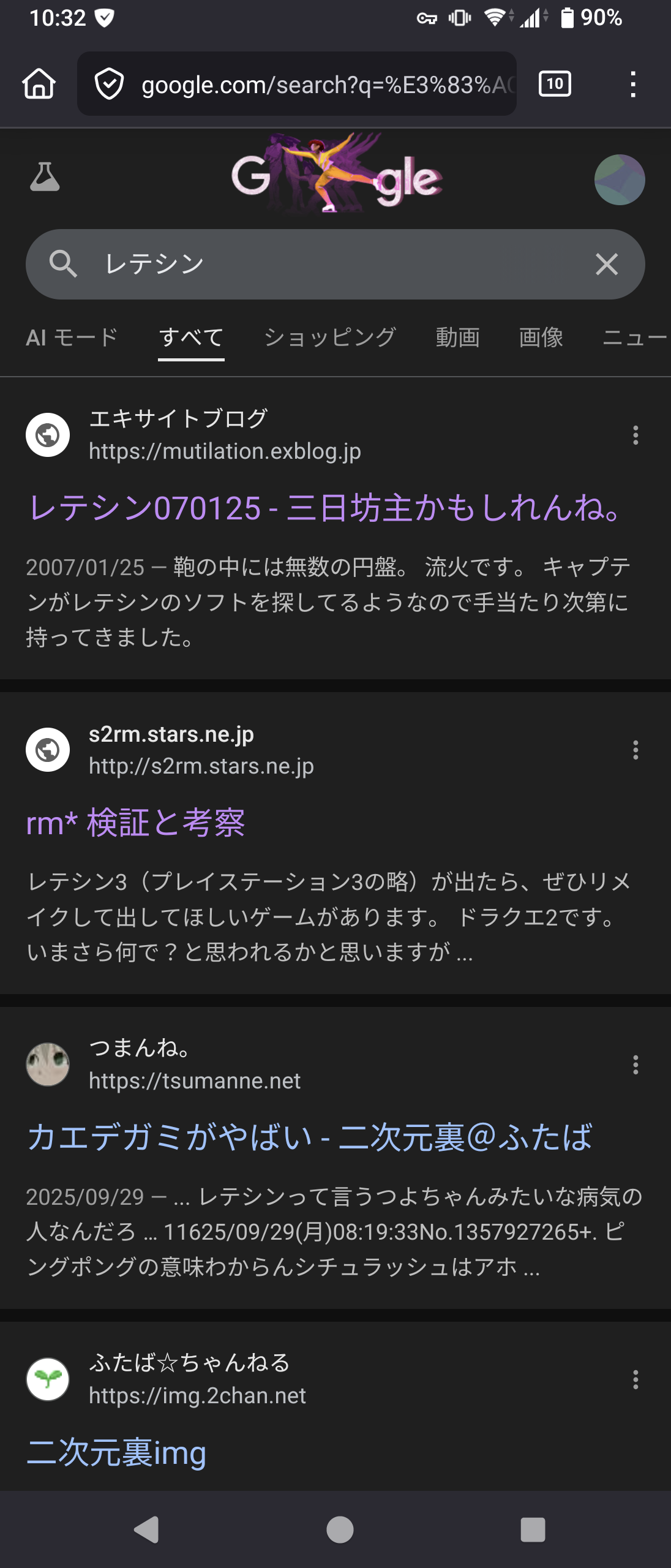Open the Google account profile picture
This screenshot has width=671, height=1568.
[620, 179]
